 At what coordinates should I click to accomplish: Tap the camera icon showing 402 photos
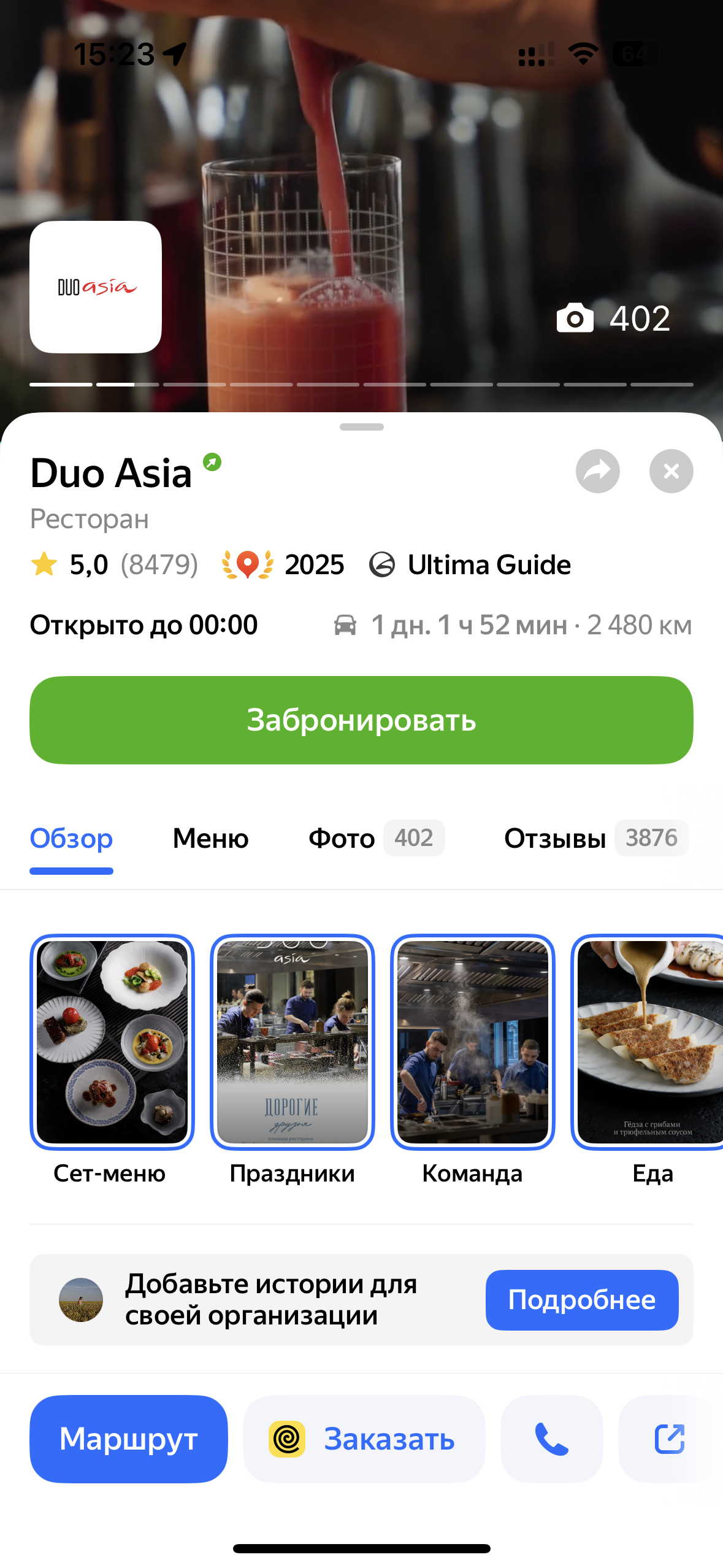coord(574,318)
